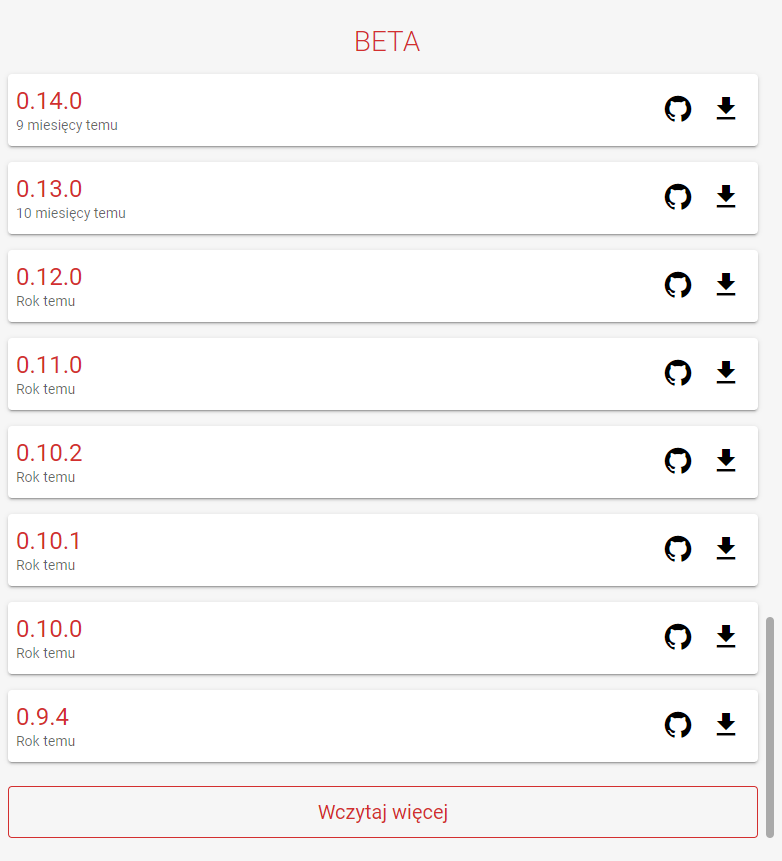Open GitHub page for version 0.12.0
Image resolution: width=782 pixels, height=861 pixels.
tap(678, 285)
